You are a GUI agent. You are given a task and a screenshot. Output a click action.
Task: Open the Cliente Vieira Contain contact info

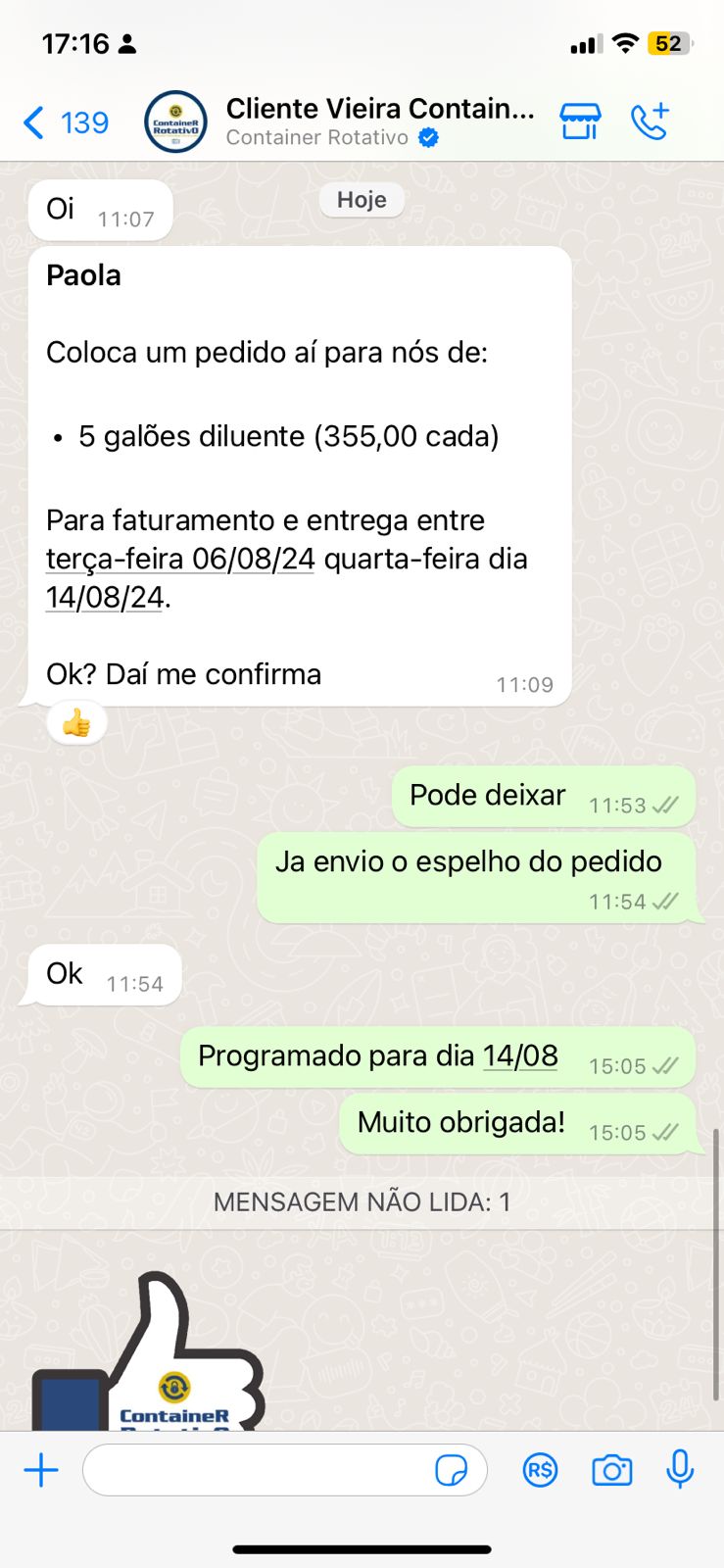pos(379,122)
